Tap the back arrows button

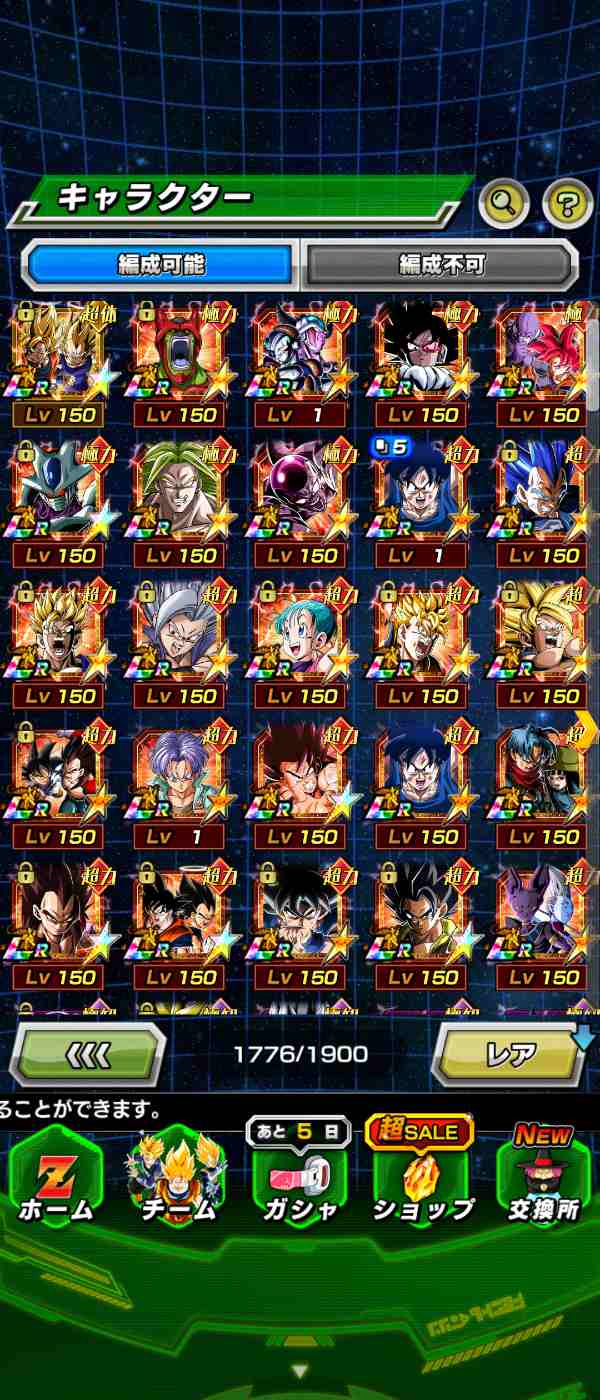coord(87,1053)
